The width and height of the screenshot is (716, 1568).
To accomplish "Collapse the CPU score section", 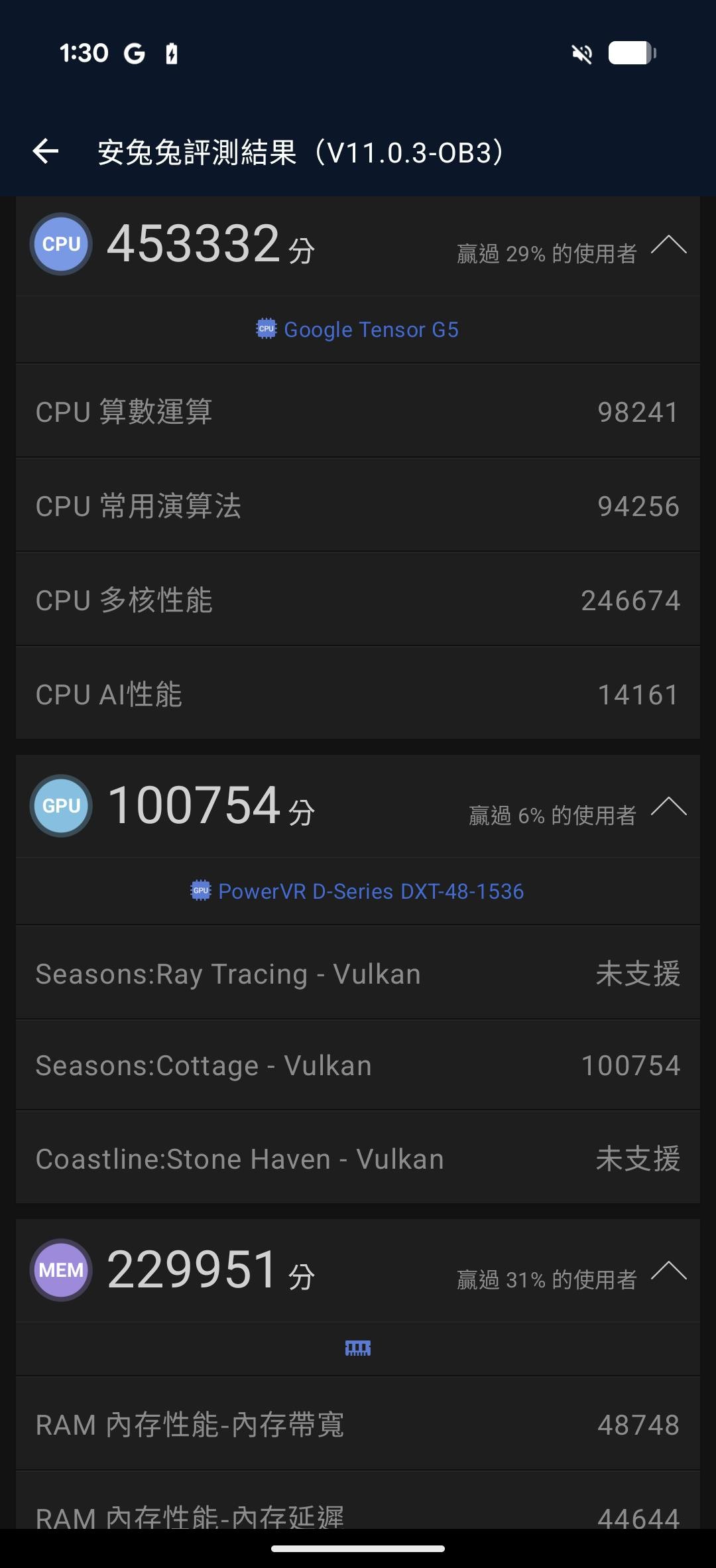I will (668, 245).
